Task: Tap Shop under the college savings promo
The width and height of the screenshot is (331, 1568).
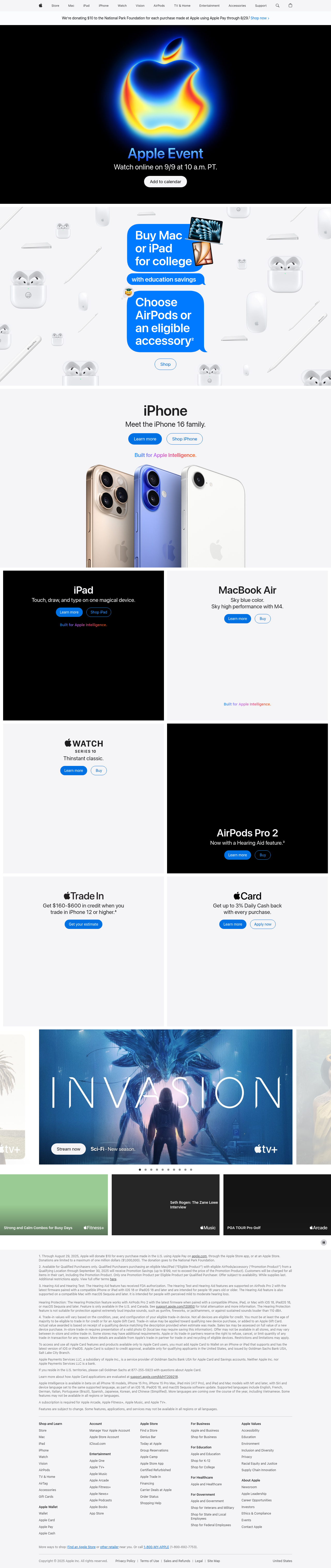Action: pos(165,364)
